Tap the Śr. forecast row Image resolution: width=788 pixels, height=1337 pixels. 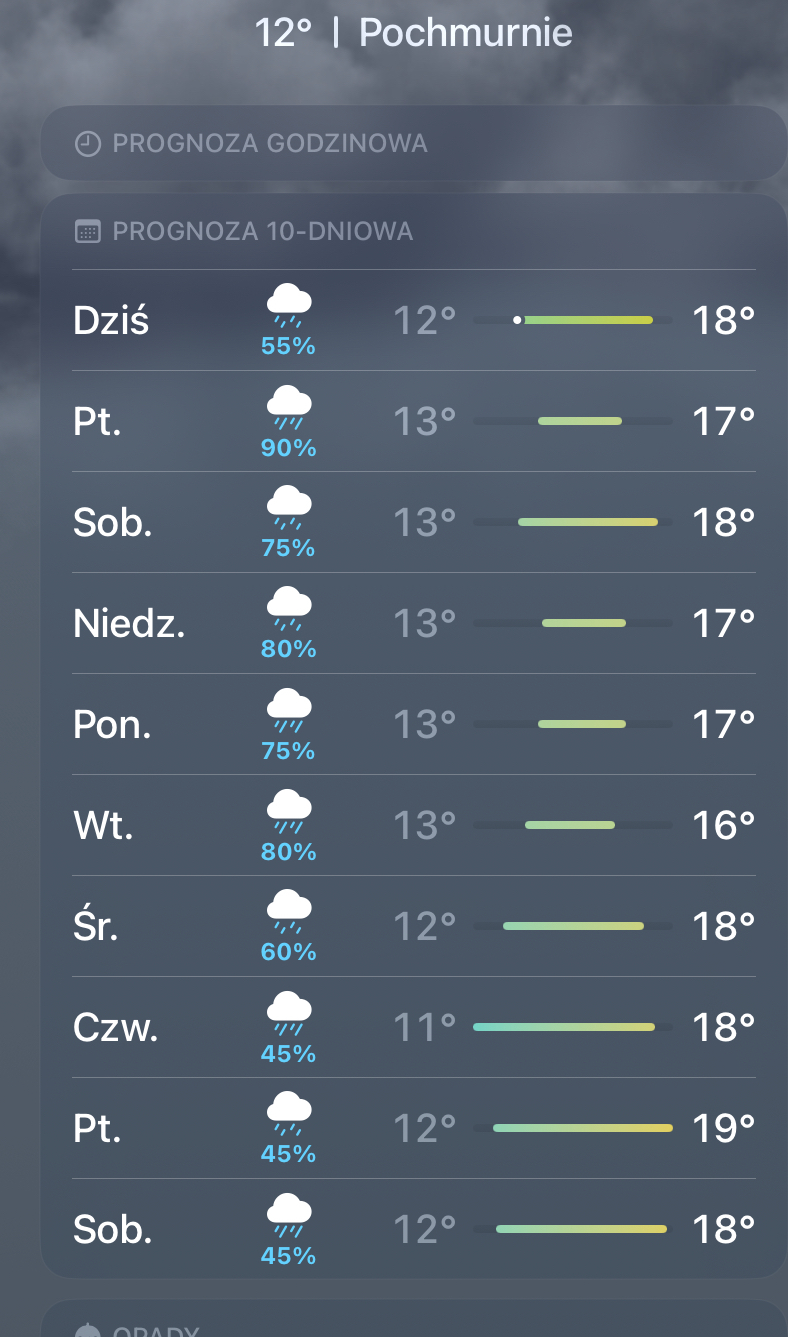click(413, 927)
